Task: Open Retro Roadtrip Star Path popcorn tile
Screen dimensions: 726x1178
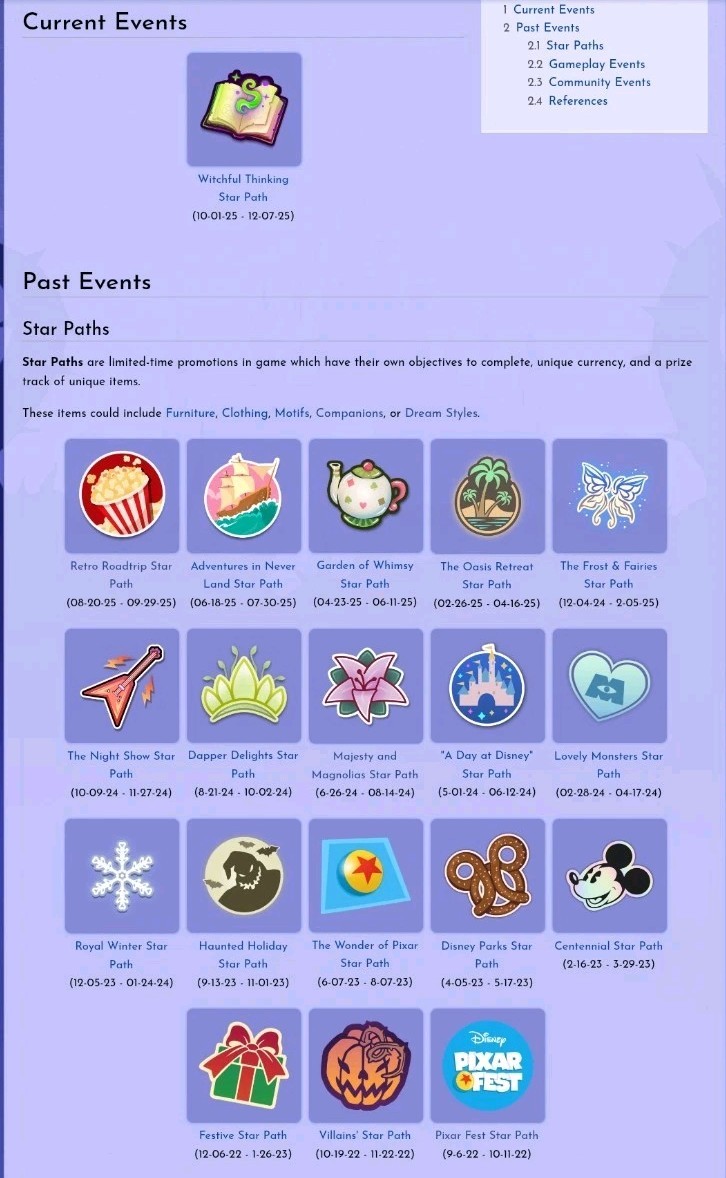Action: pos(122,496)
